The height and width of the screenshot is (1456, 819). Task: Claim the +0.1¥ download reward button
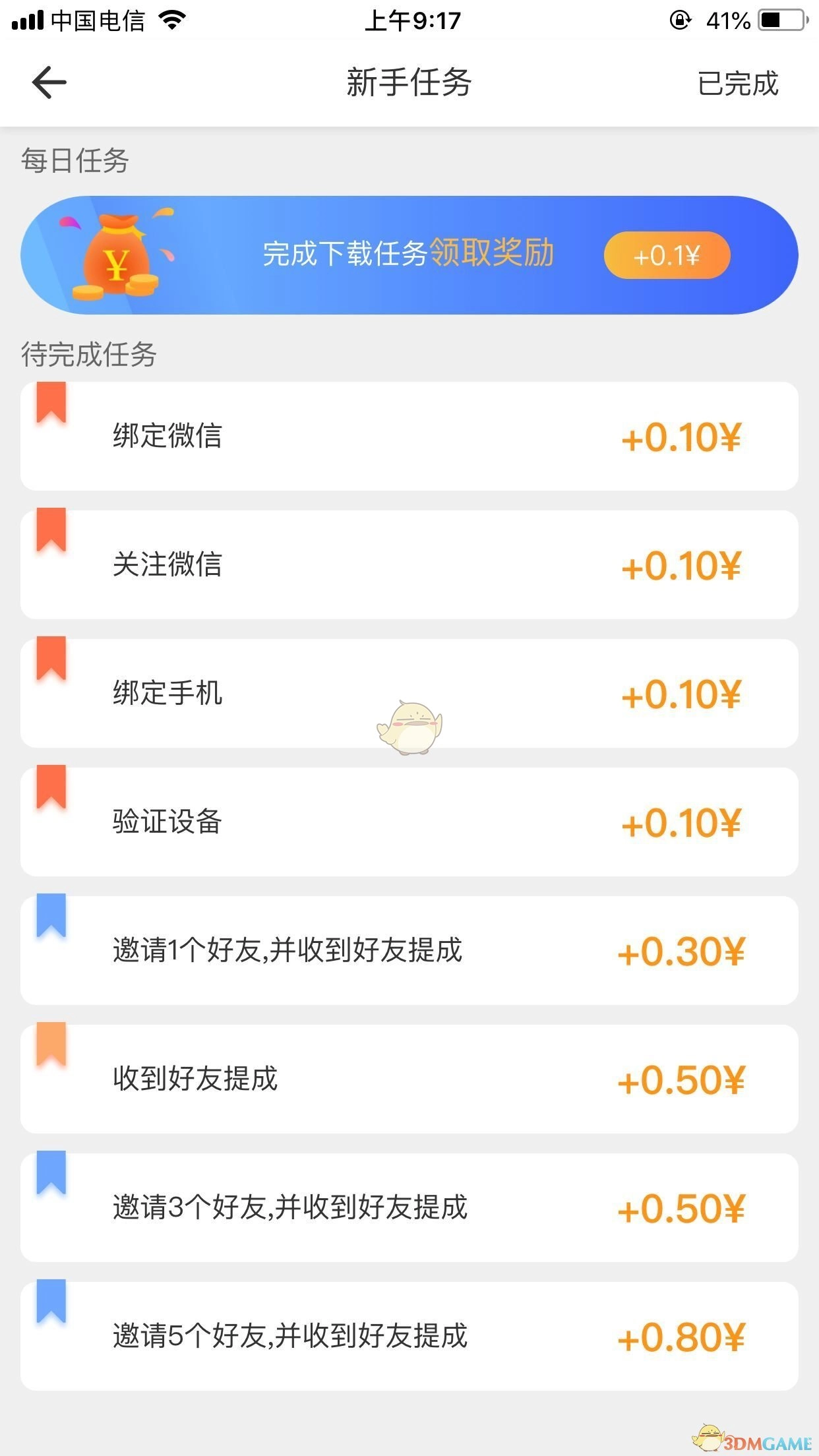point(667,255)
